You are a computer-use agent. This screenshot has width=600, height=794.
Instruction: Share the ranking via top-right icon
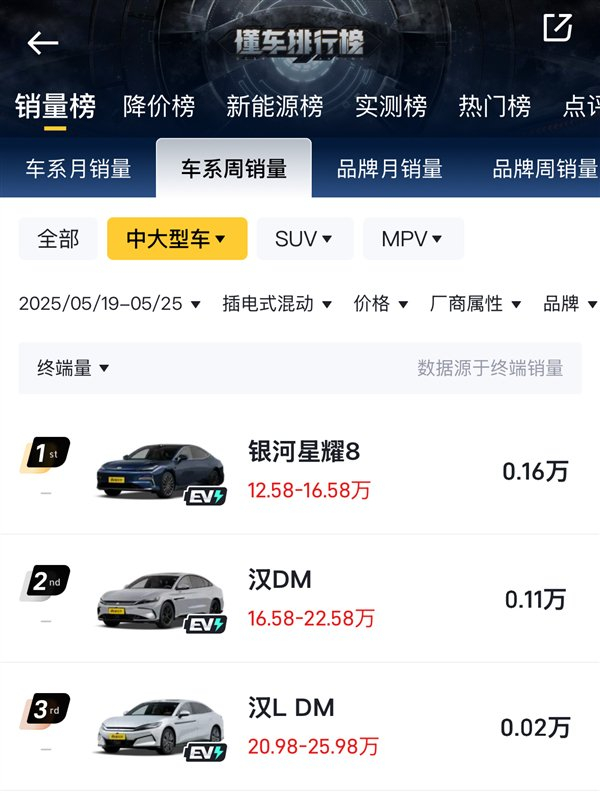tap(557, 28)
